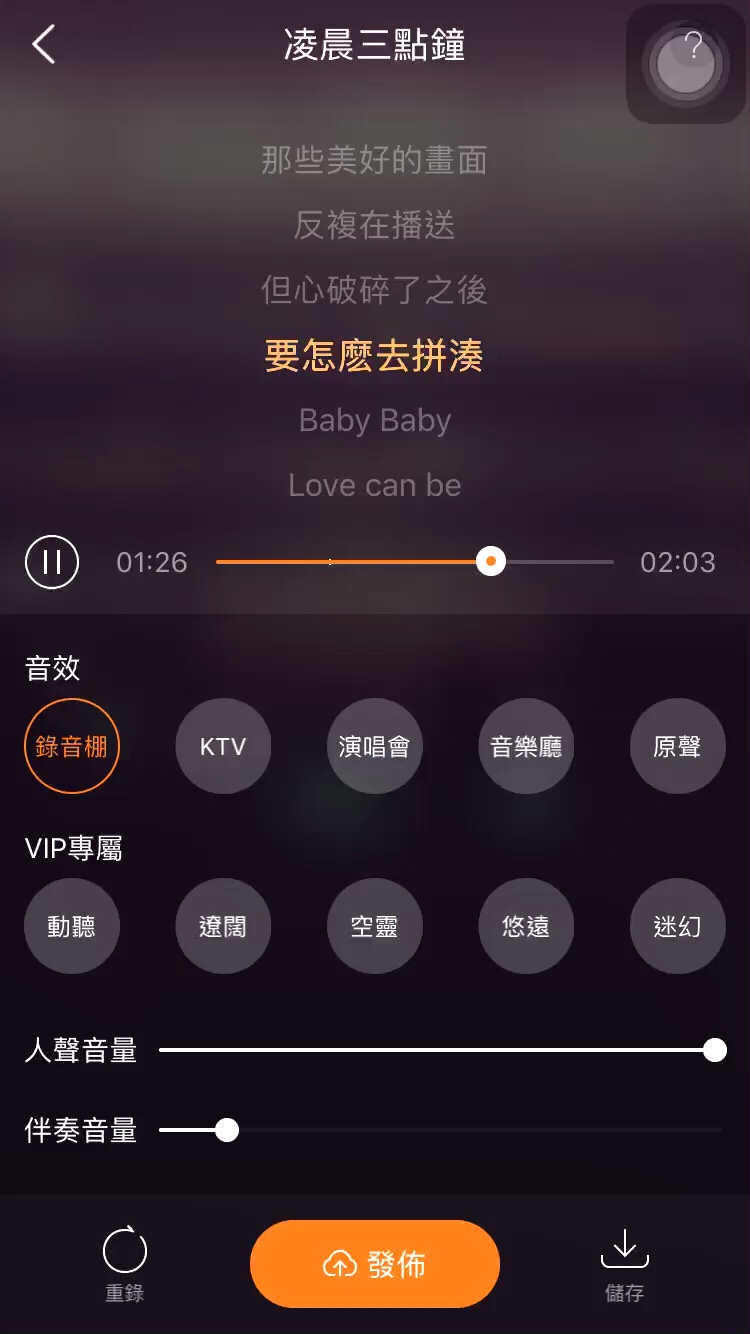Open the help question-mark icon

coord(687,63)
